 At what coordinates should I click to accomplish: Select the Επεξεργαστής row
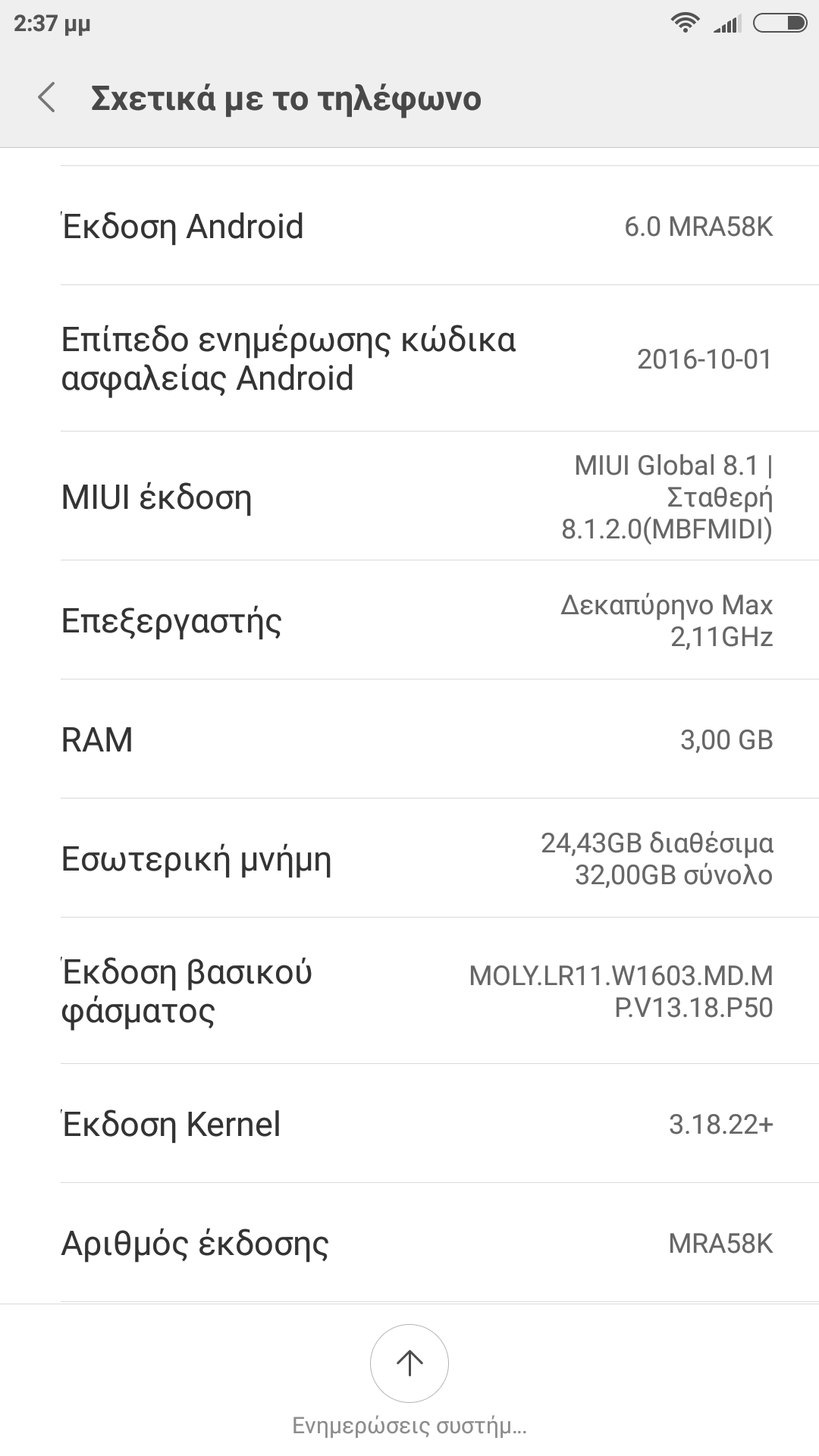click(409, 620)
